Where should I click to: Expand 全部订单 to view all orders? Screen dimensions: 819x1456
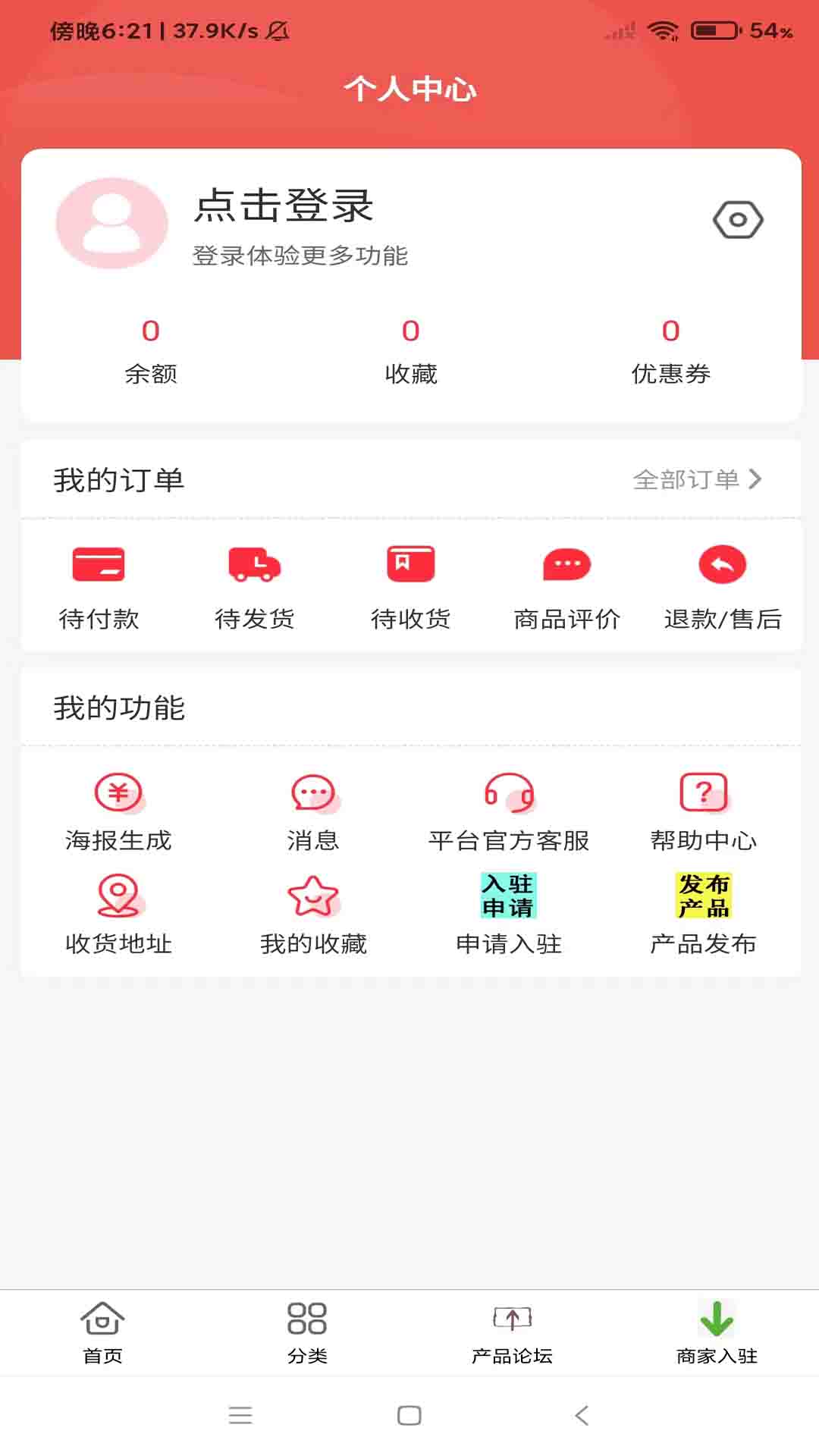point(698,479)
